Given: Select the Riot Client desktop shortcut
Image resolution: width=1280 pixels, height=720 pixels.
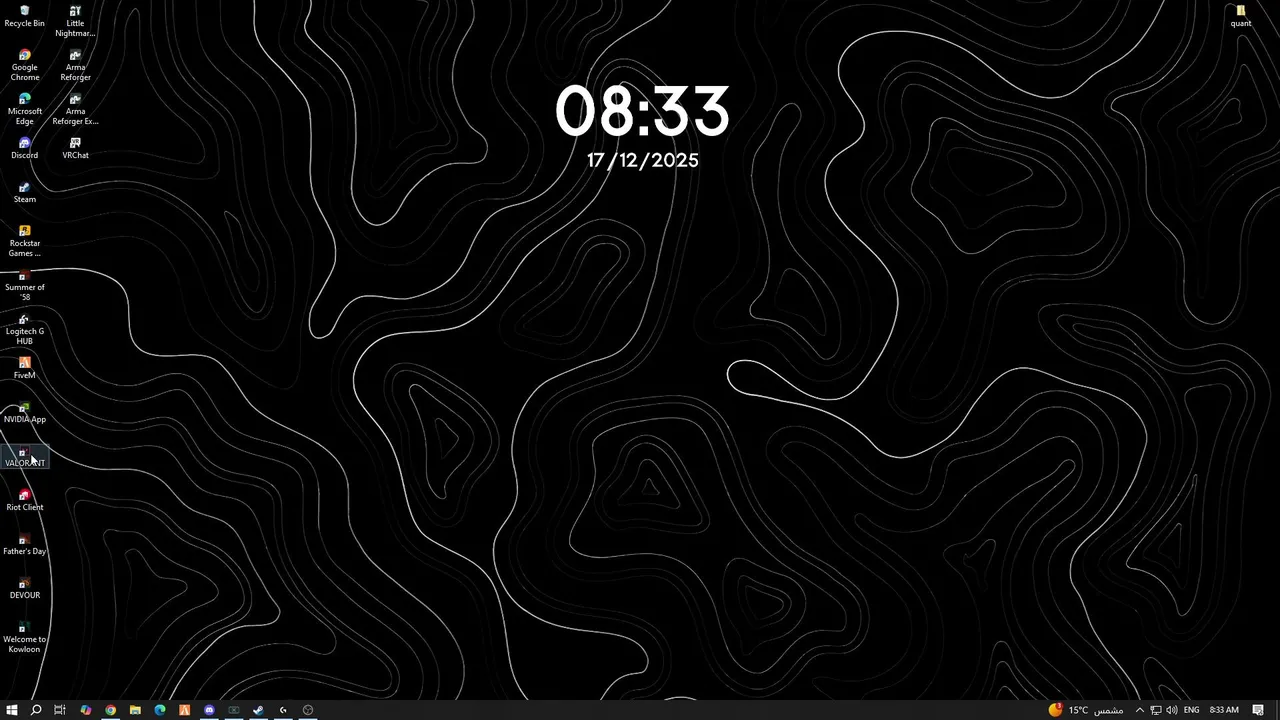Looking at the screenshot, I should coord(24,499).
